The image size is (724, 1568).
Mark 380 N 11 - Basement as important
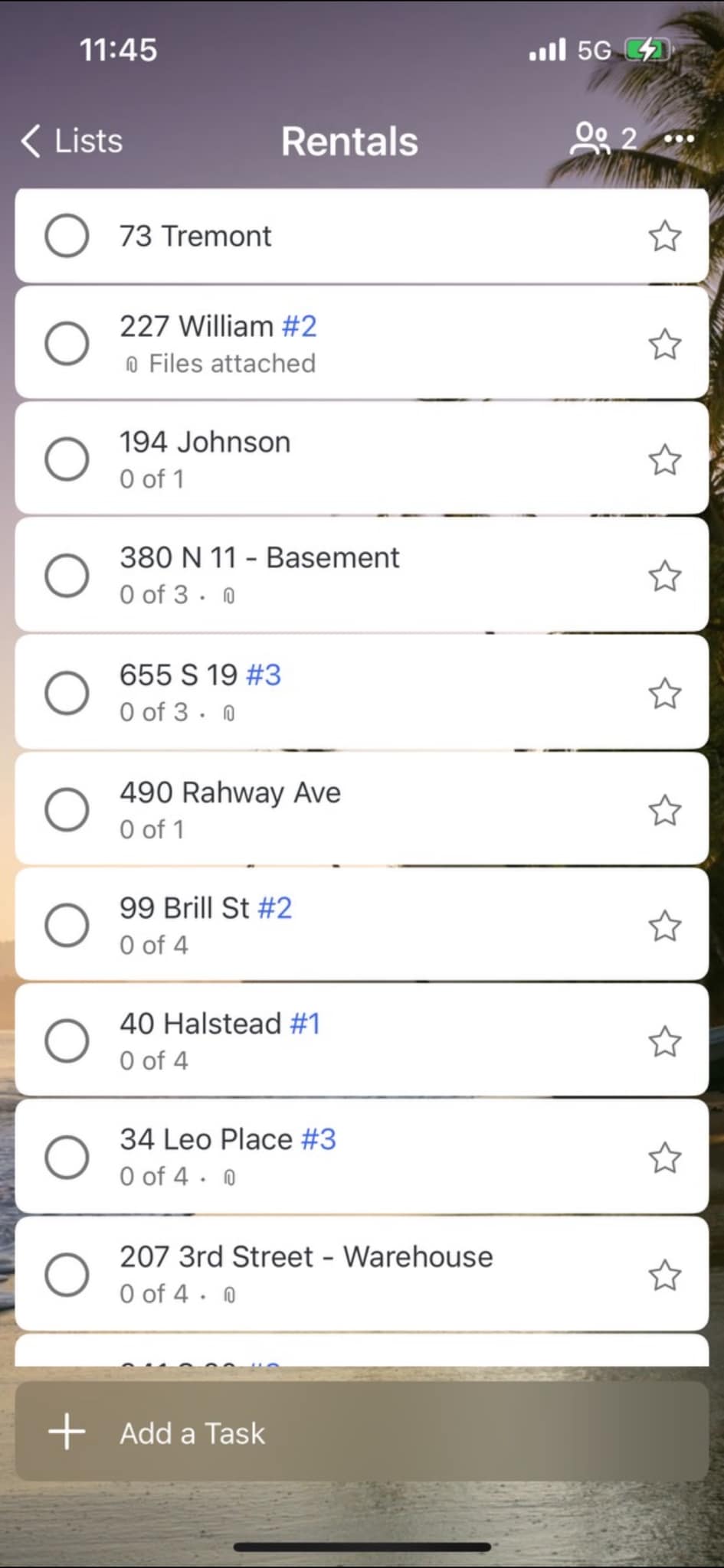664,577
